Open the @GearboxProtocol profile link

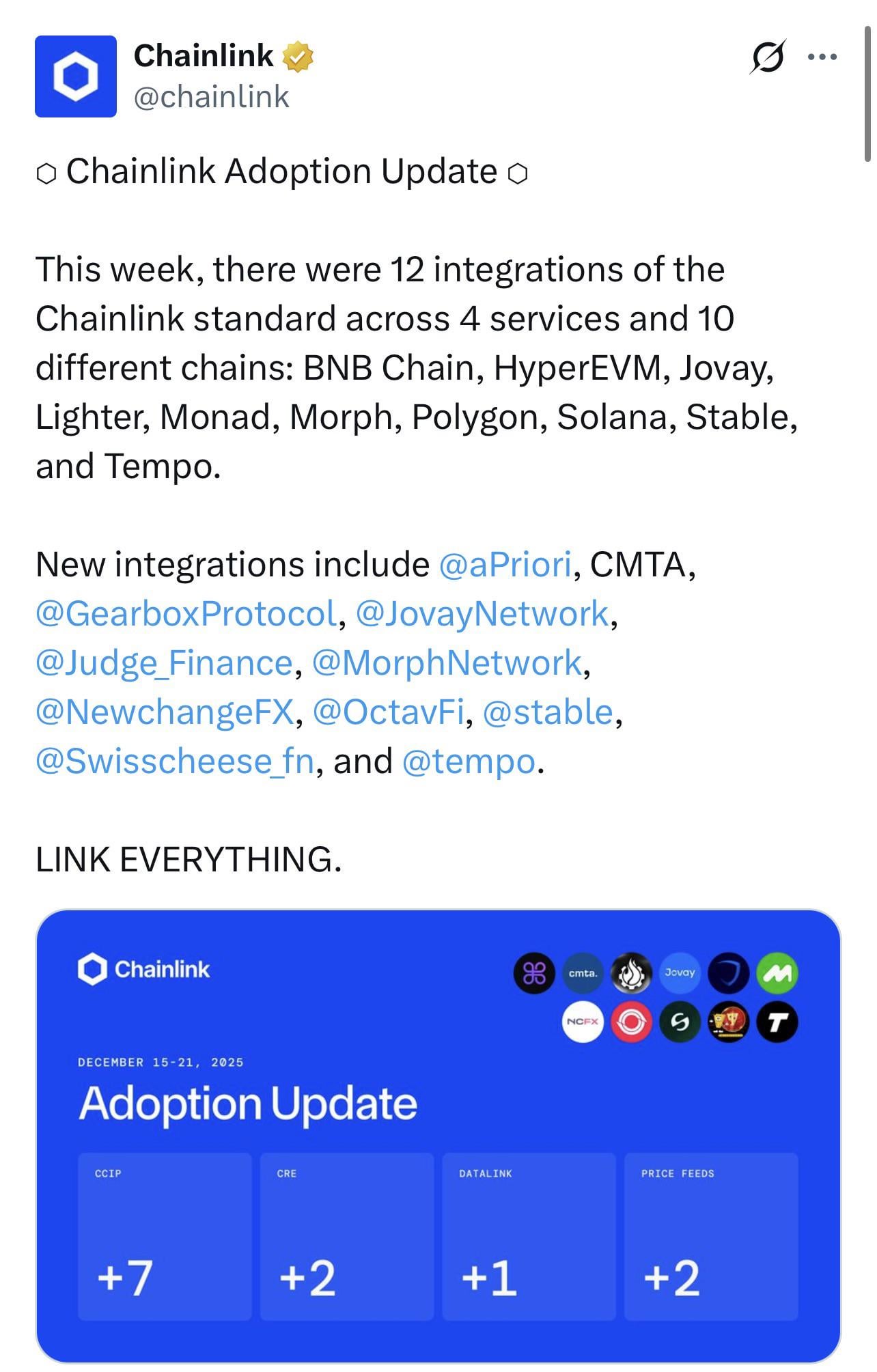(x=186, y=614)
